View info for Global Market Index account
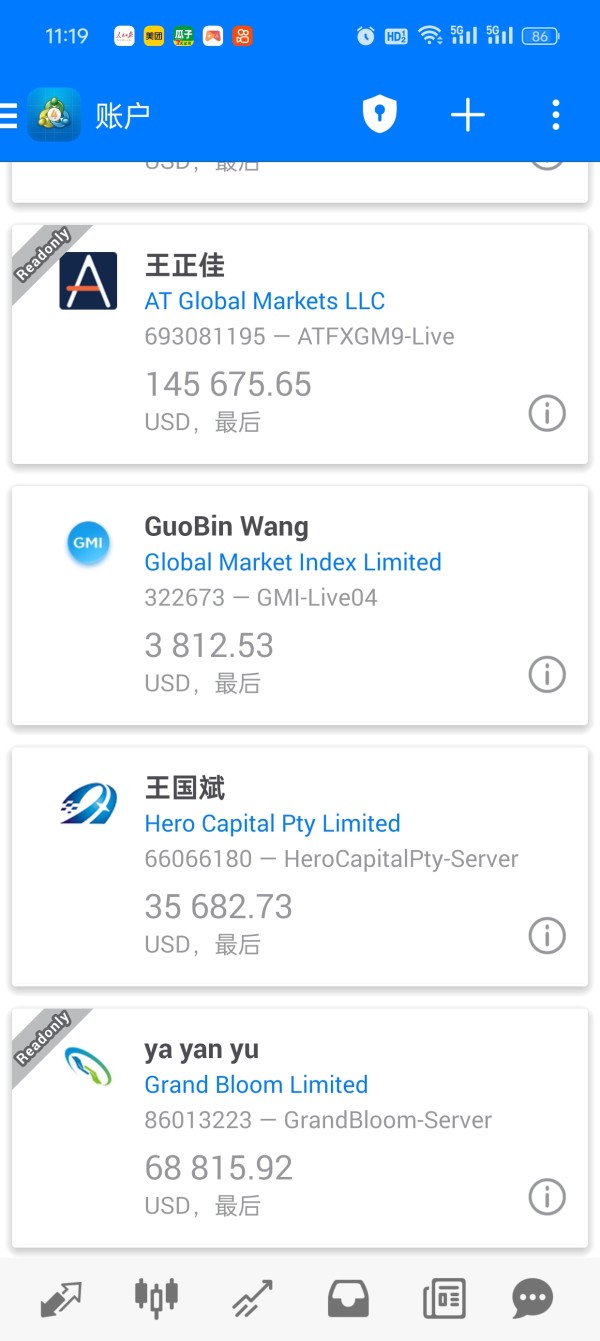 click(x=547, y=674)
